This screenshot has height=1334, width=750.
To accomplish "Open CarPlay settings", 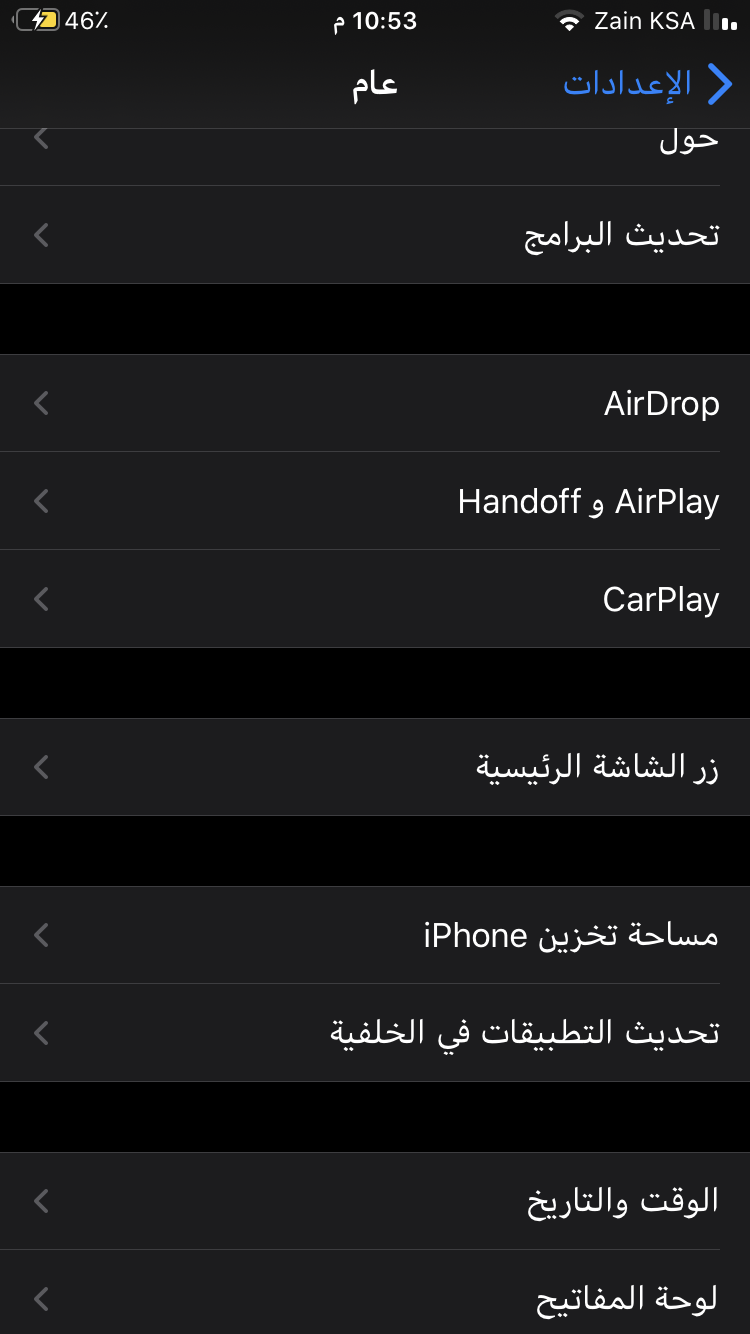I will [375, 599].
